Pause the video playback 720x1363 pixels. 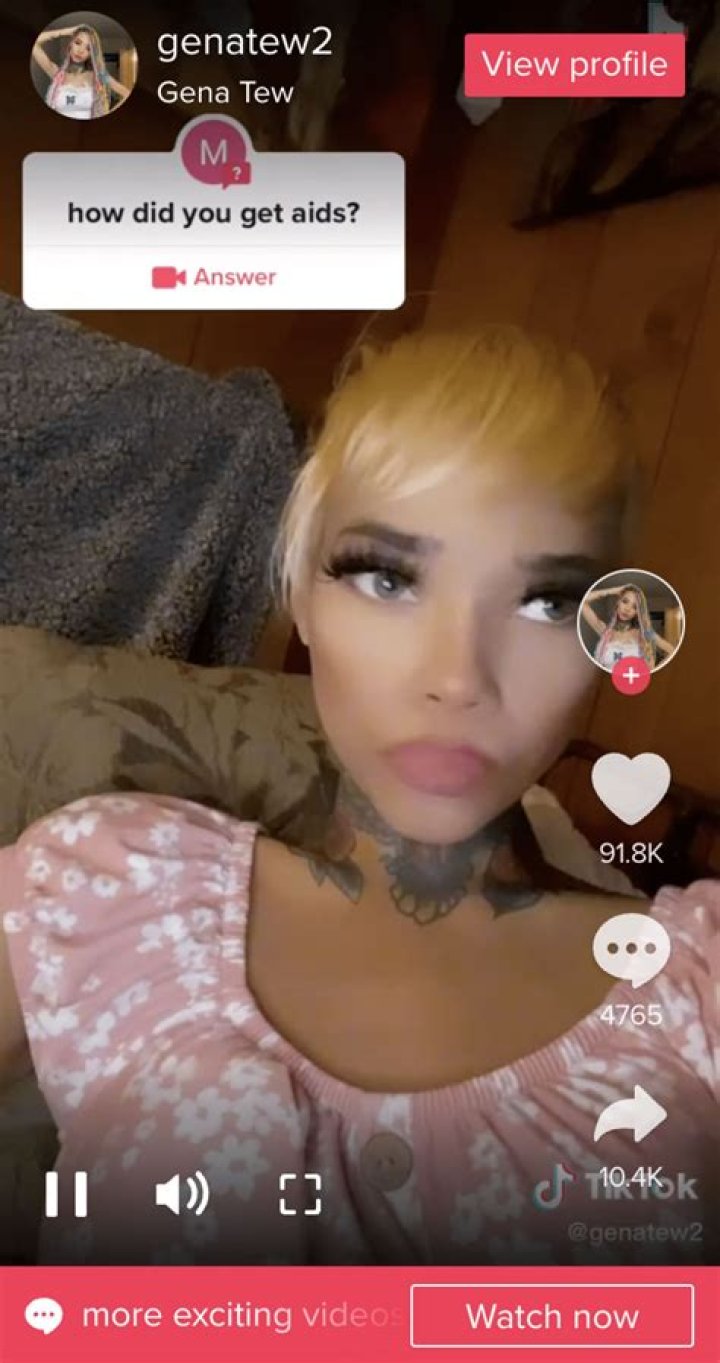coord(65,1192)
